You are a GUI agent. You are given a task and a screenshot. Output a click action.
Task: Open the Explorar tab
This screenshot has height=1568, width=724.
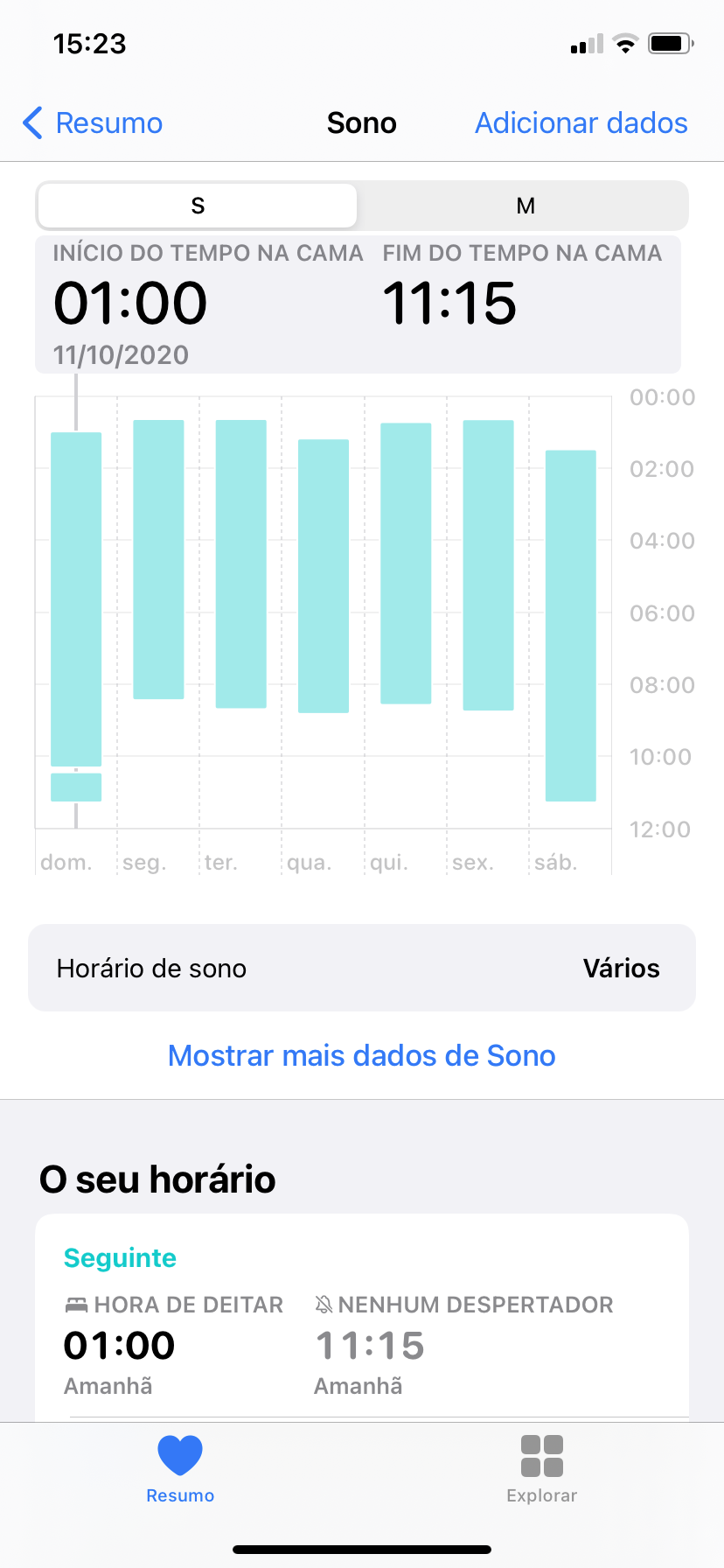click(x=542, y=1469)
